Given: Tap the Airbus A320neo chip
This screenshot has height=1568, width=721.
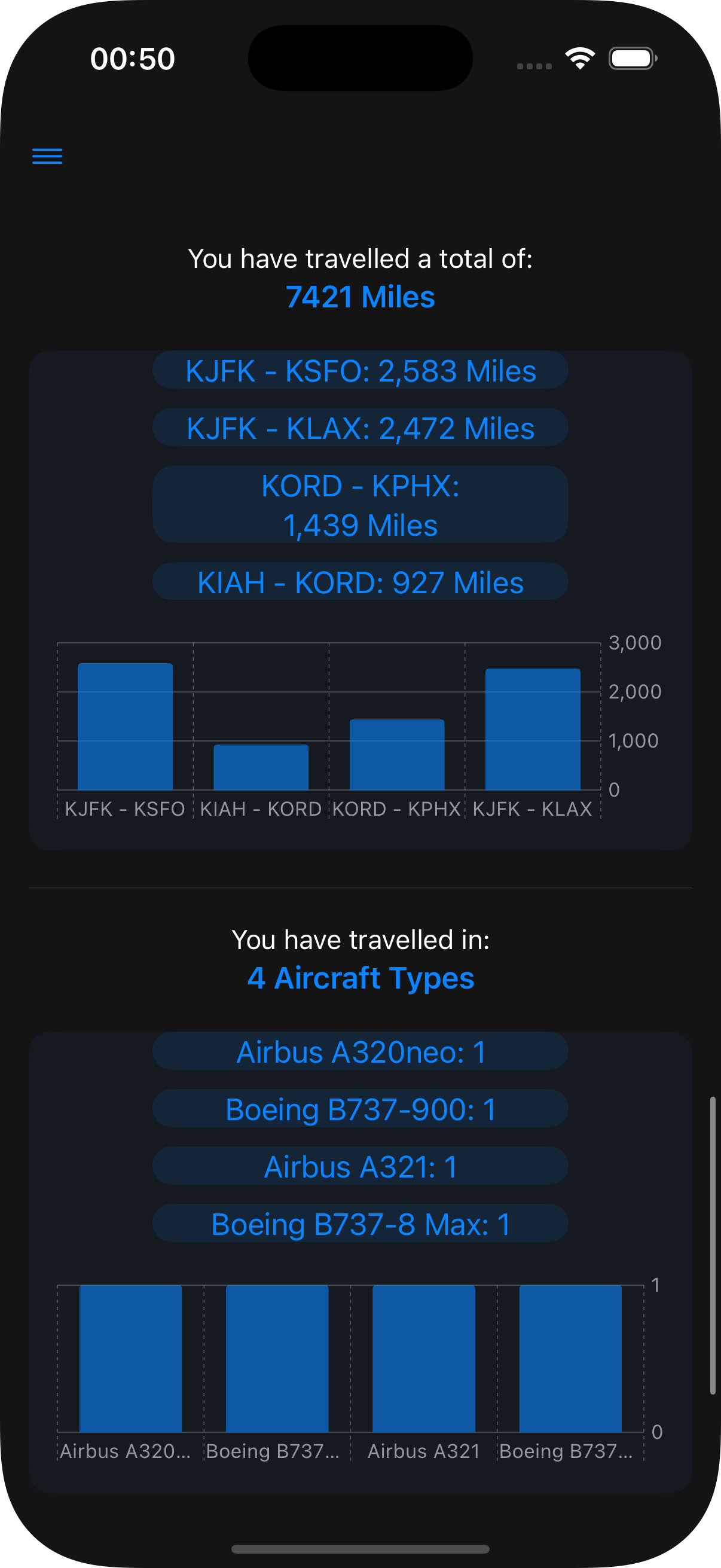Looking at the screenshot, I should click(x=360, y=1051).
